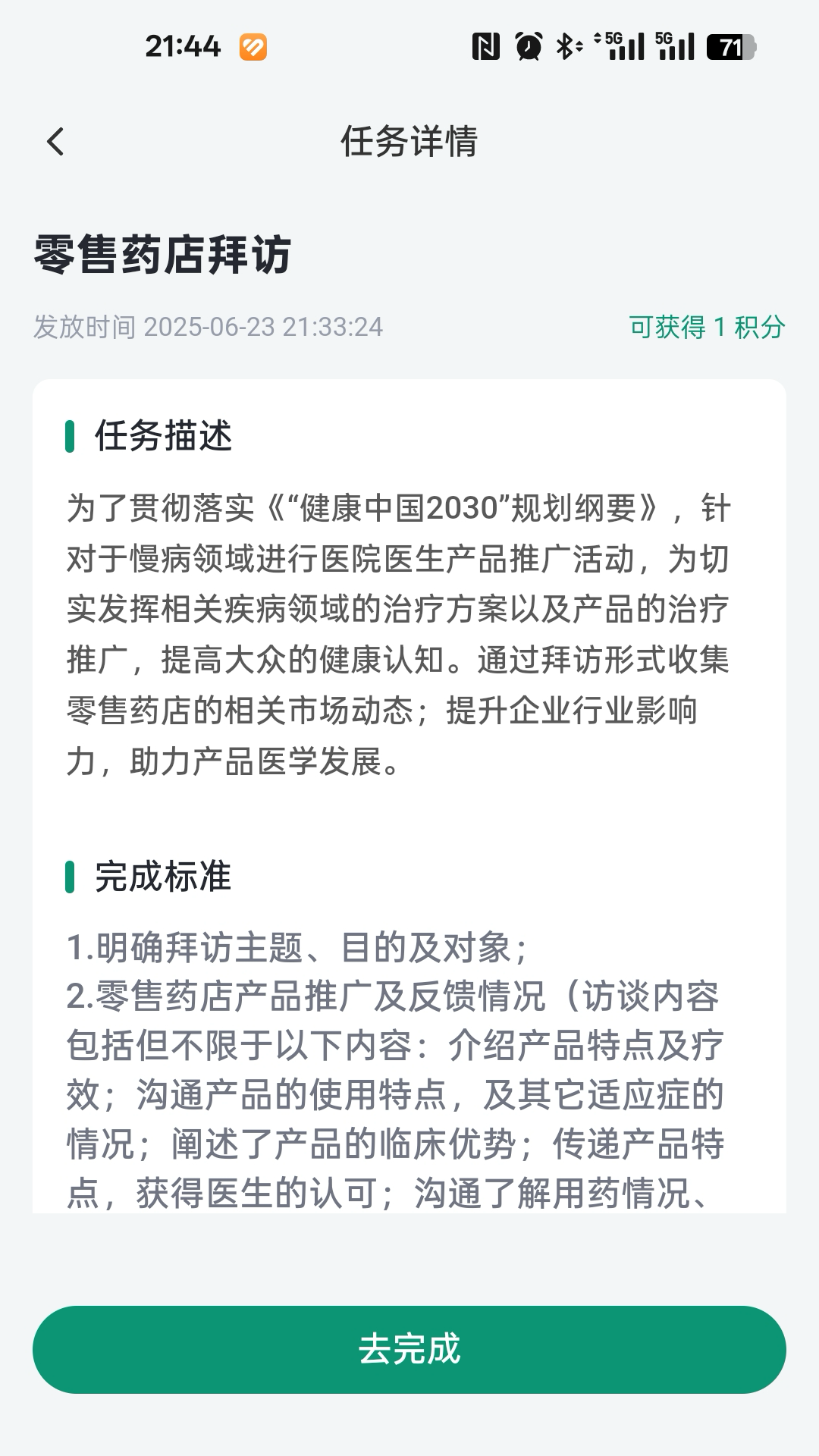Tap the green marker beside 完成标准

[x=72, y=877]
